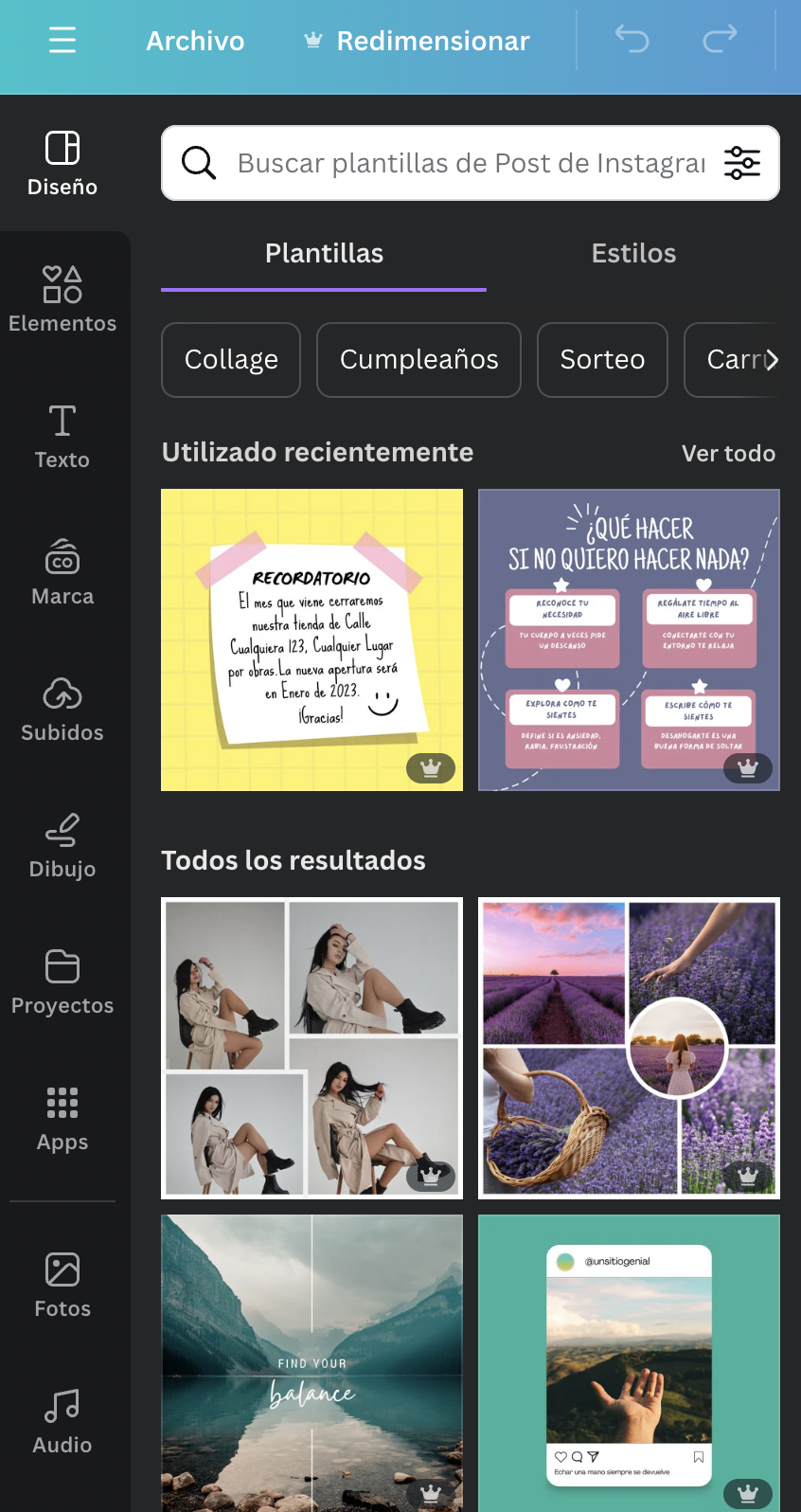Switch to the Estilos tab

[x=633, y=254]
